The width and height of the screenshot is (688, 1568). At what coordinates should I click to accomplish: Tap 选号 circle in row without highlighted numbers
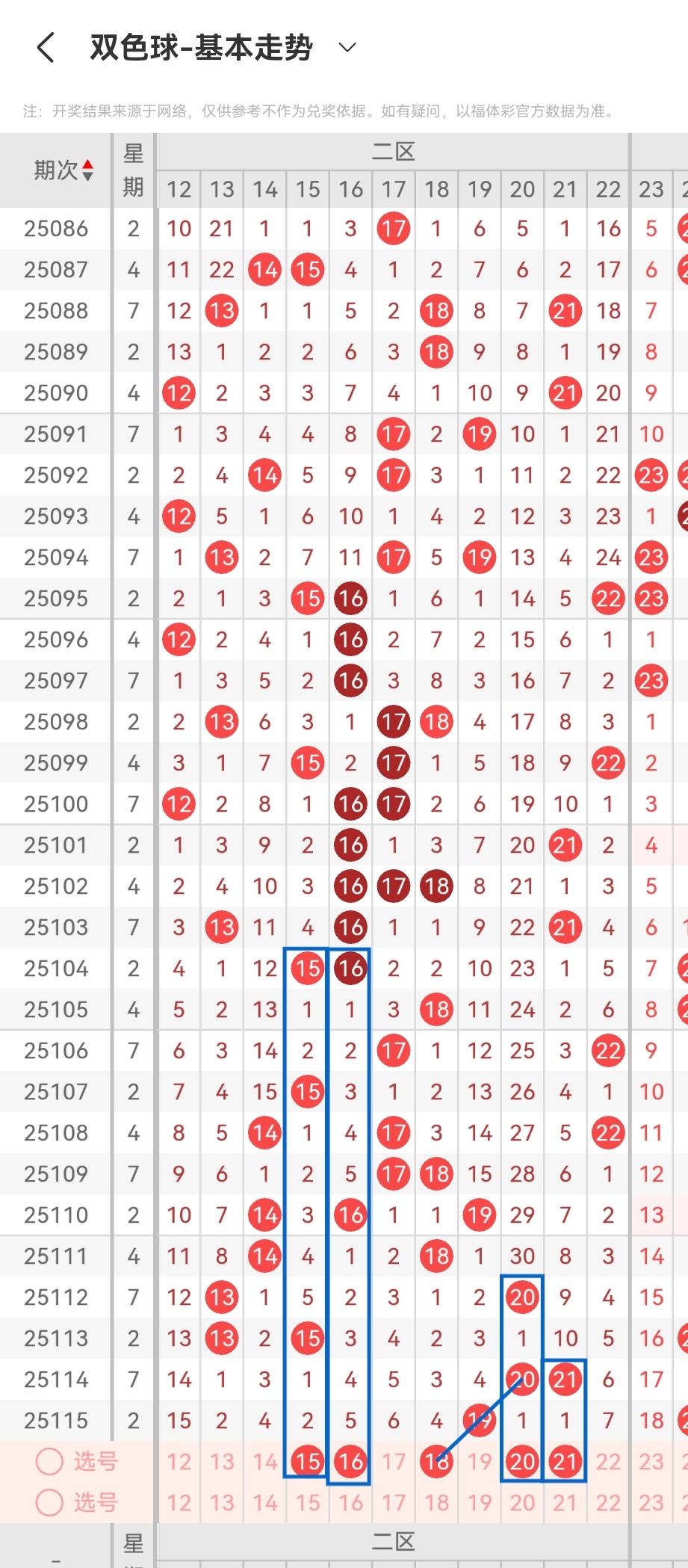(49, 1502)
